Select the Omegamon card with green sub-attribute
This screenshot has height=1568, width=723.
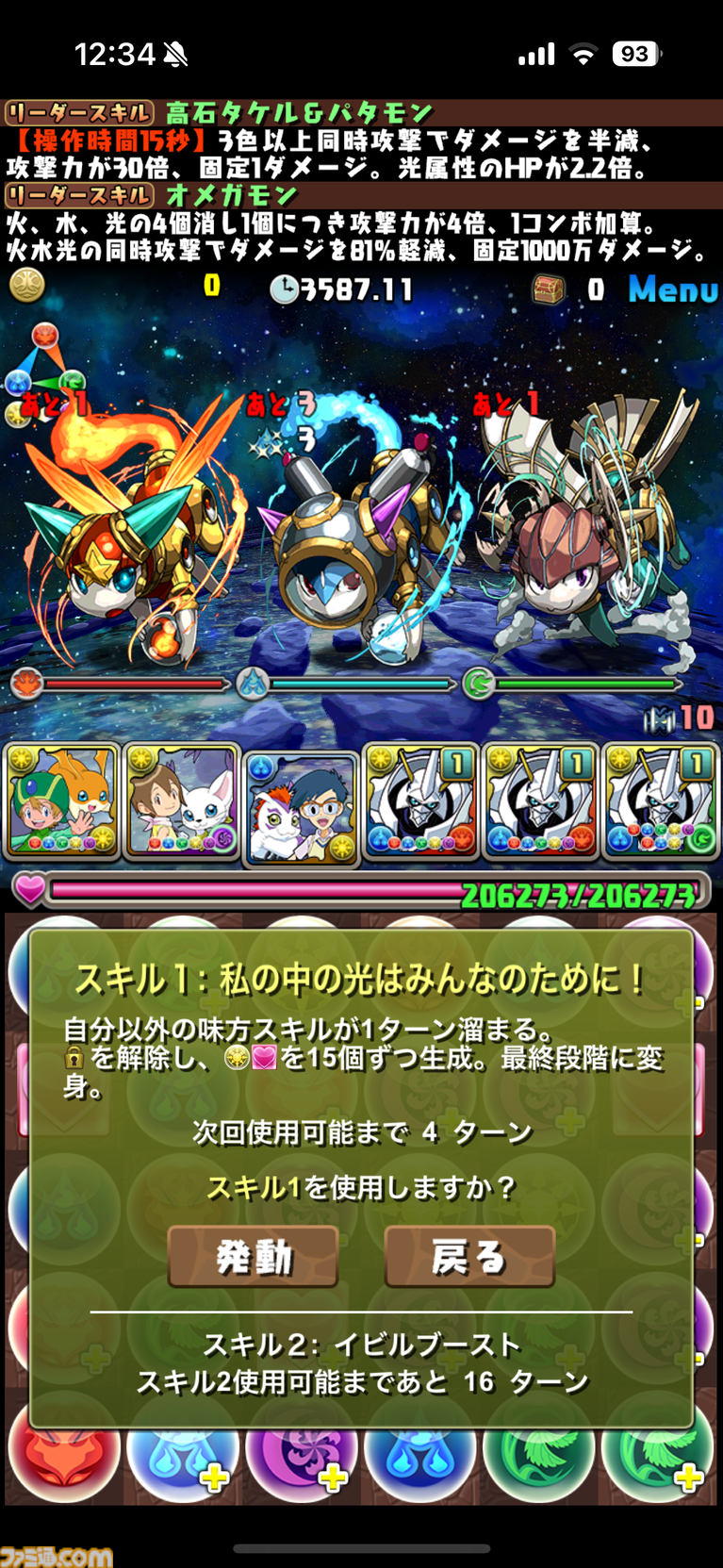[x=661, y=801]
